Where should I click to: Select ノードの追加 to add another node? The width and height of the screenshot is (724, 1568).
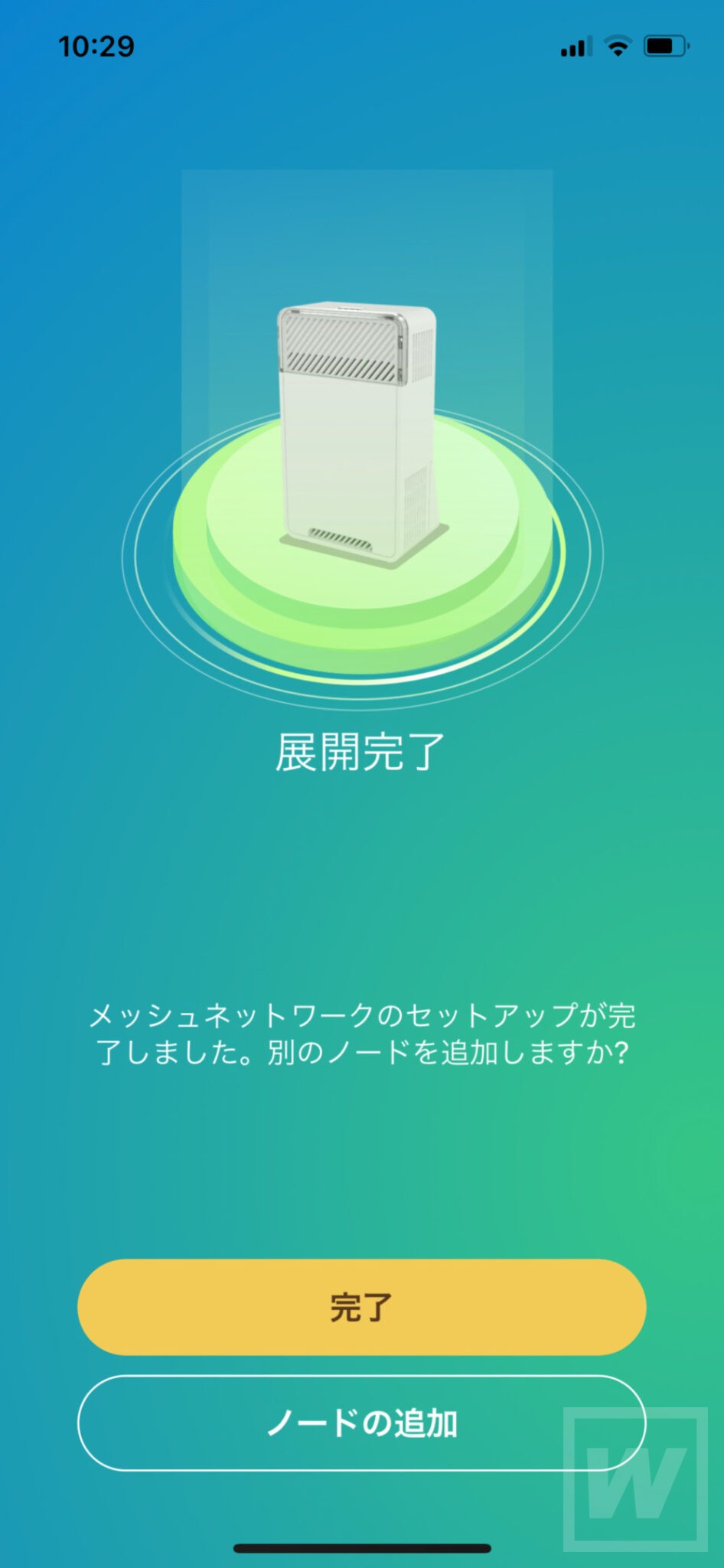[x=361, y=1423]
